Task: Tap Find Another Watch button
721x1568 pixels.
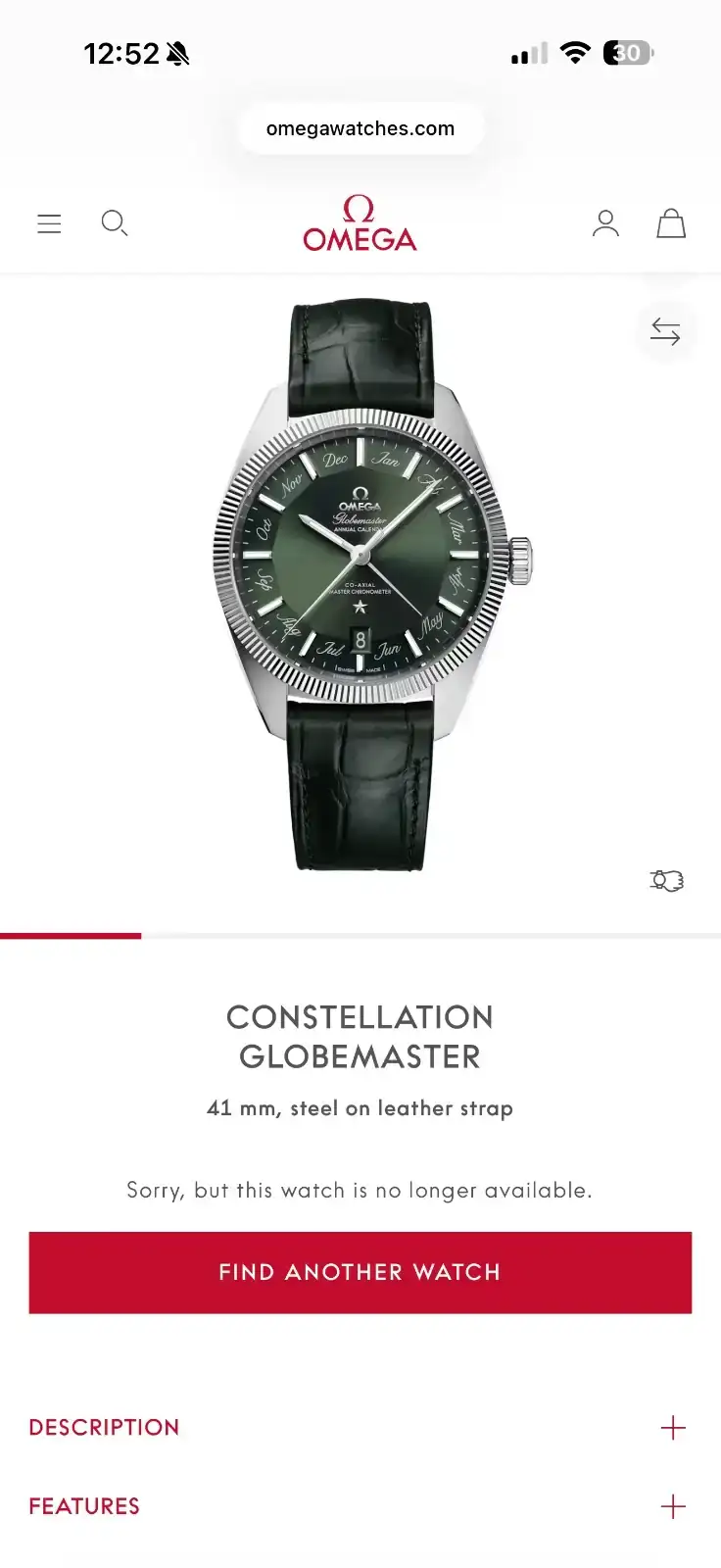Action: [x=360, y=1272]
